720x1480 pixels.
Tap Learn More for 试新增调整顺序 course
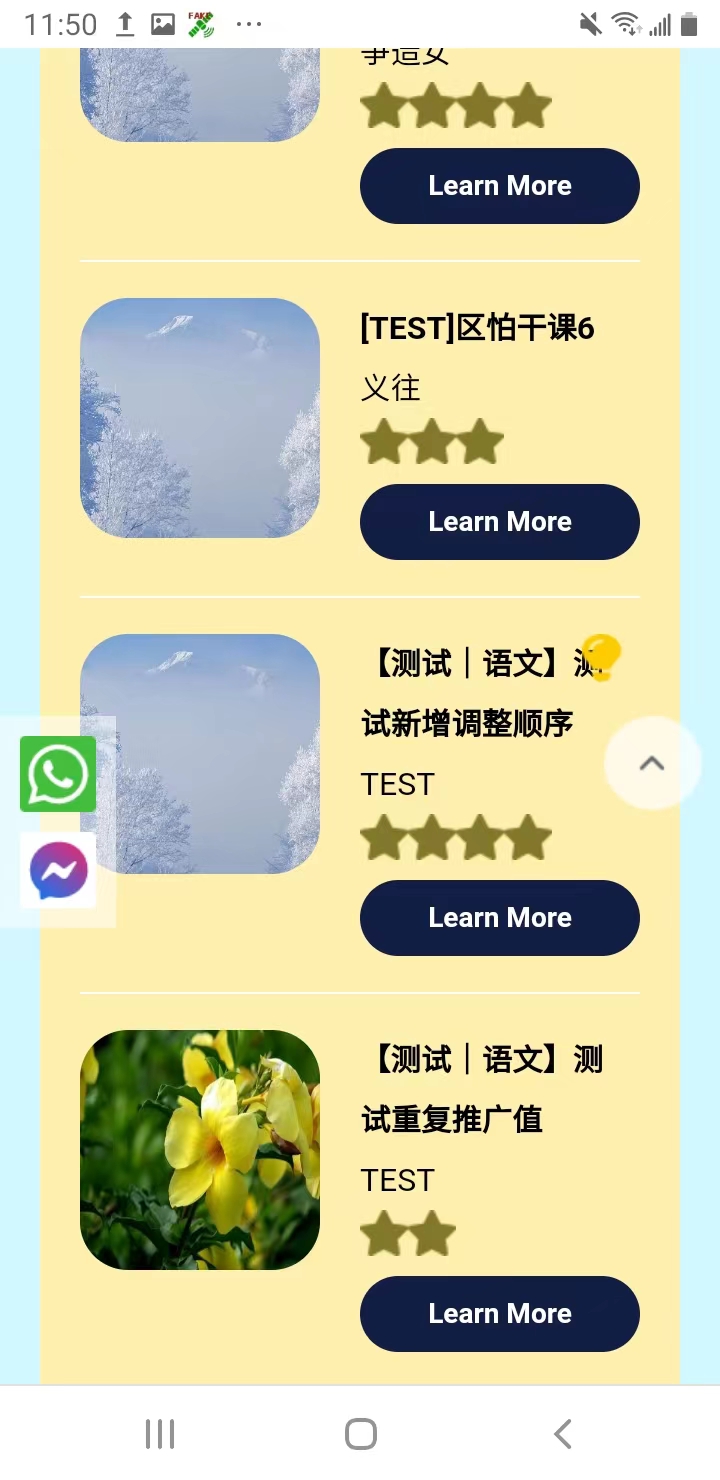pos(500,918)
